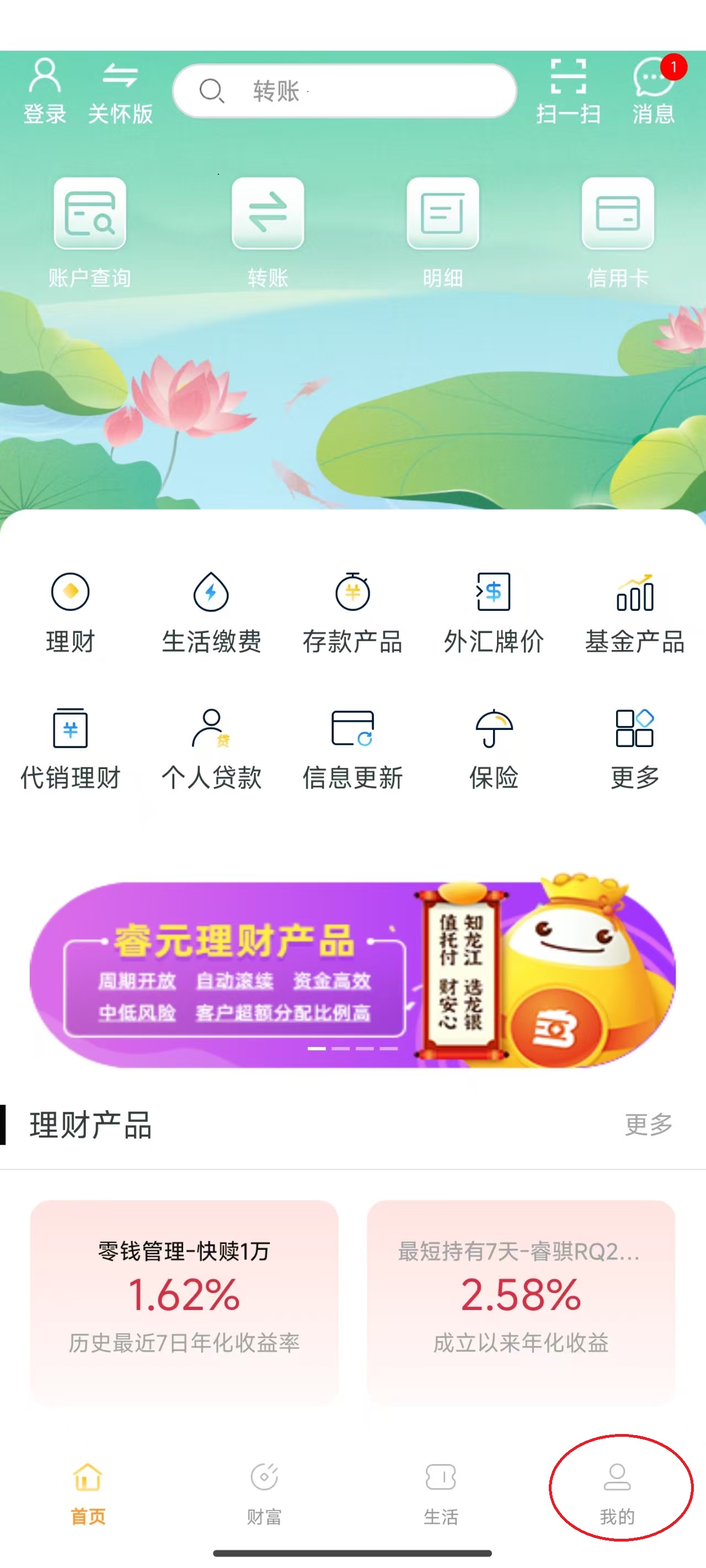
Task: Go to the 我的 tab
Action: (617, 1493)
